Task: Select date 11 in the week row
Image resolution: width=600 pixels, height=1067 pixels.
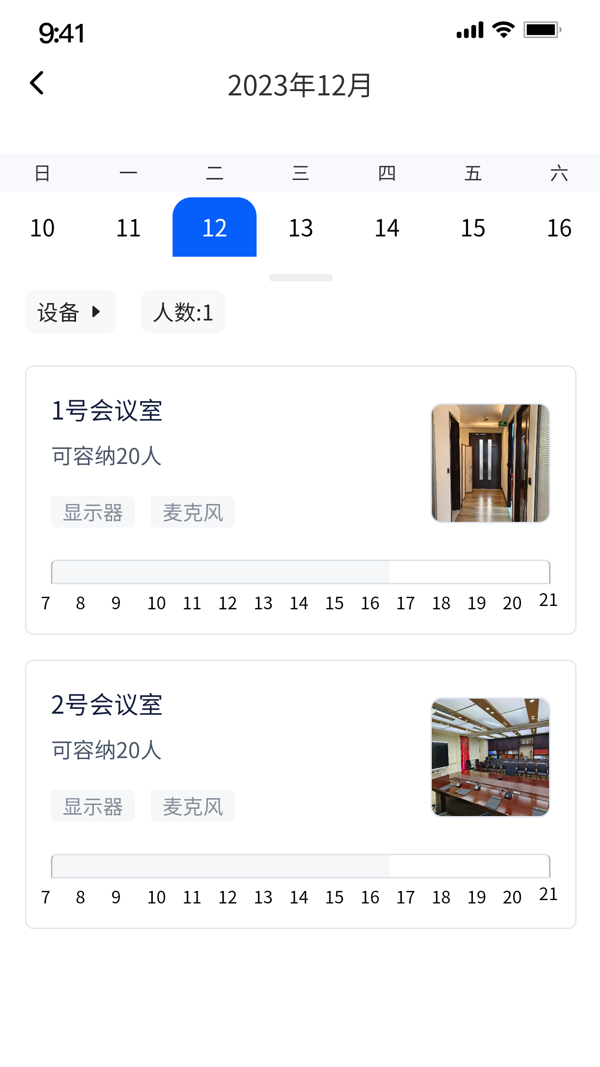Action: click(x=128, y=228)
